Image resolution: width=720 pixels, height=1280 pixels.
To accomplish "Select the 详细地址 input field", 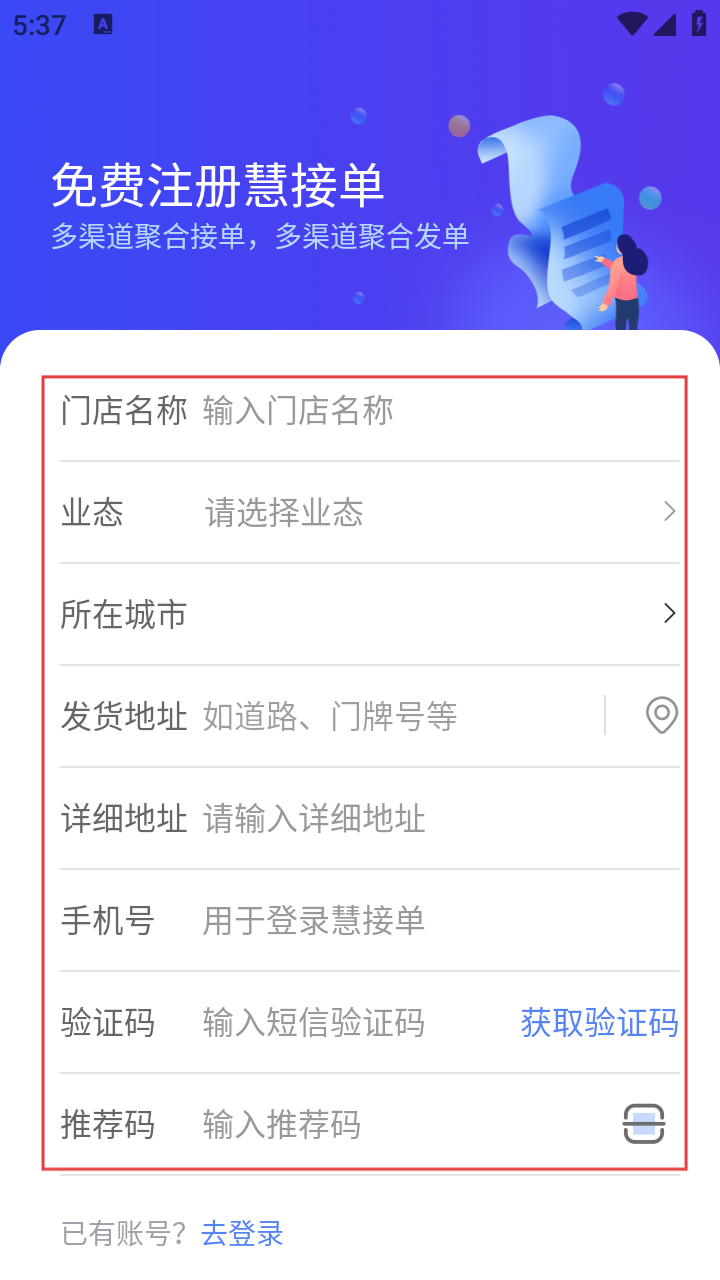I will 430,819.
